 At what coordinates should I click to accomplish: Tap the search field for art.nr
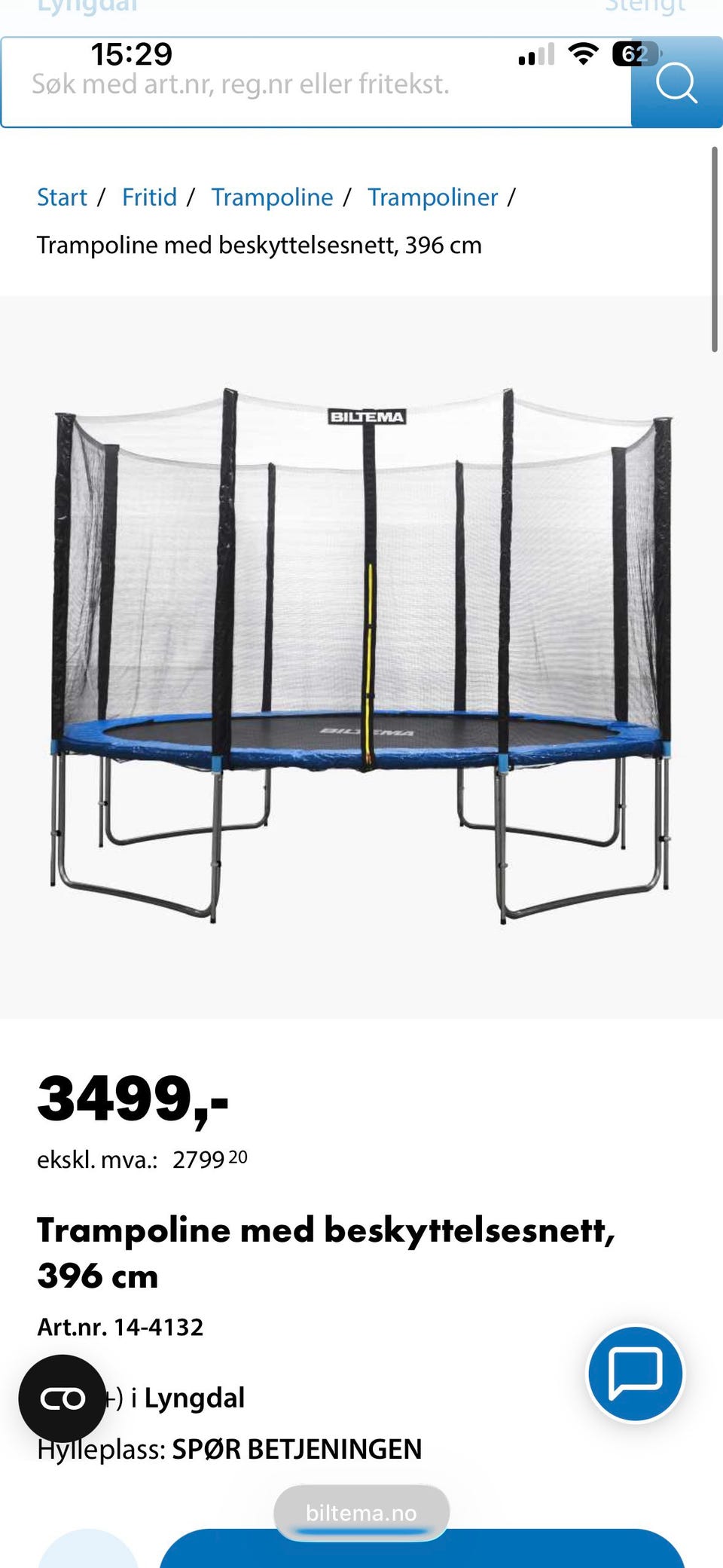pyautogui.click(x=316, y=82)
